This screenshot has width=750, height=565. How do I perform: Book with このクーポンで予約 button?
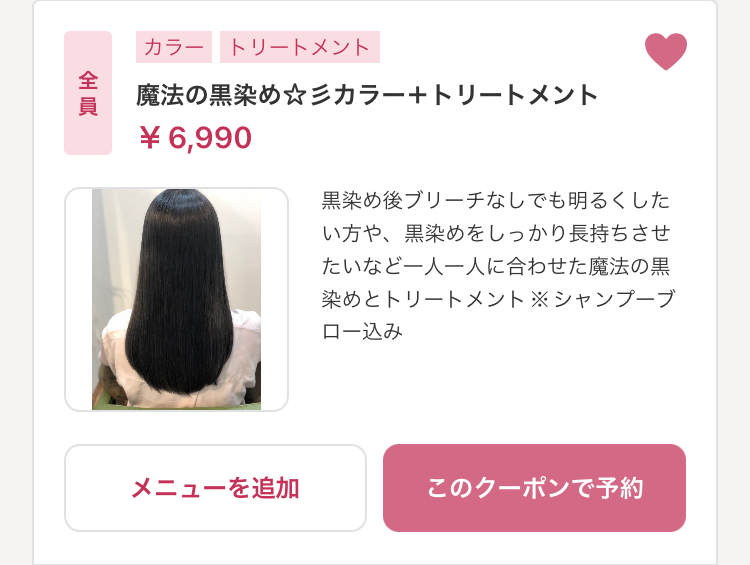[x=534, y=488]
